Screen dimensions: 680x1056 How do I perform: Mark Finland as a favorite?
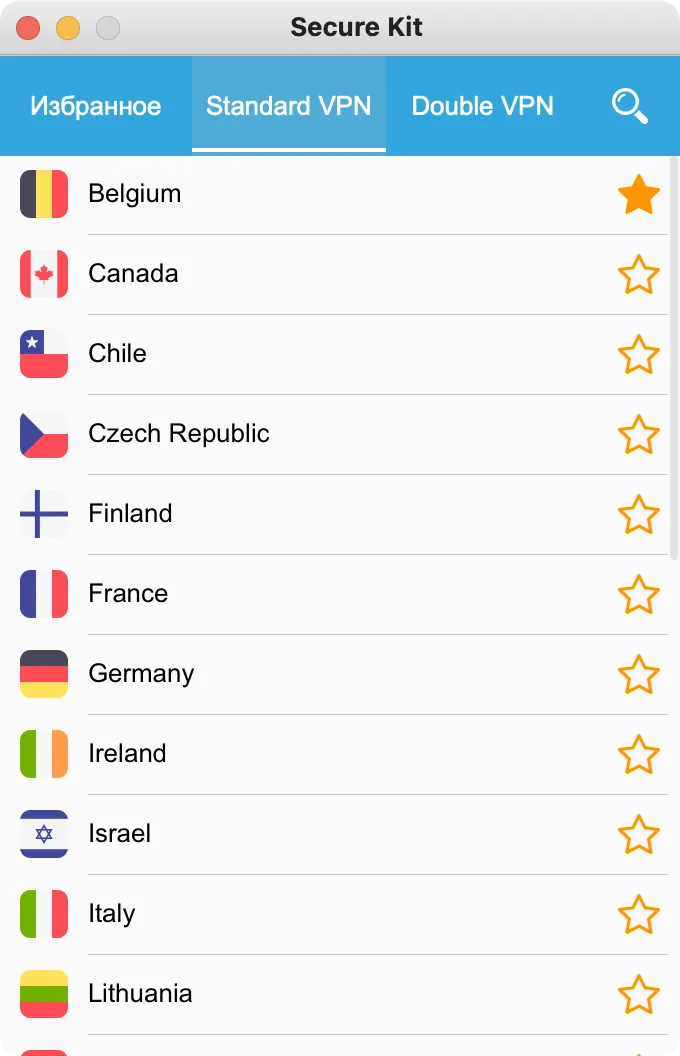pyautogui.click(x=638, y=515)
